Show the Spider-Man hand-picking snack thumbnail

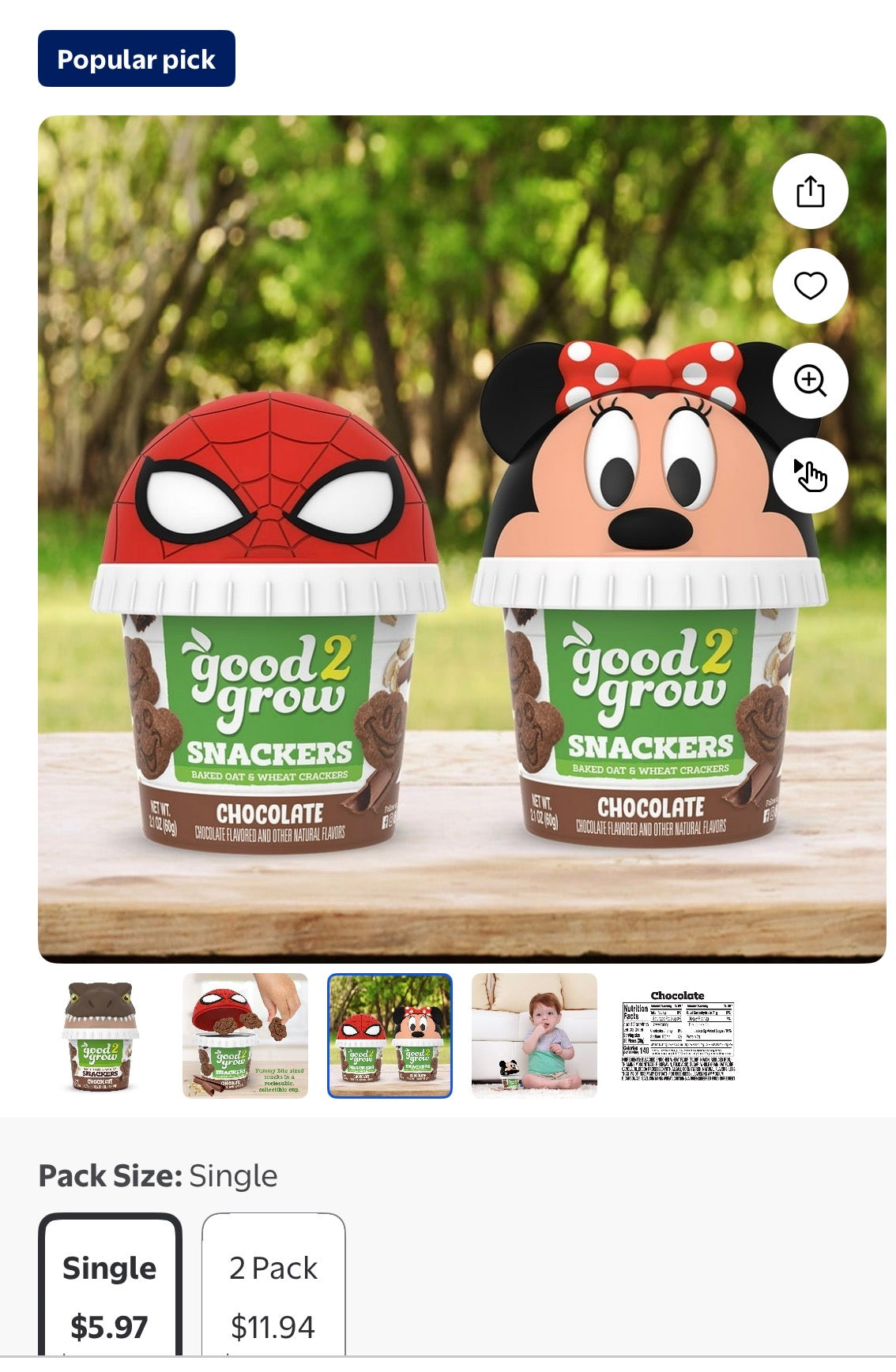pyautogui.click(x=245, y=1036)
